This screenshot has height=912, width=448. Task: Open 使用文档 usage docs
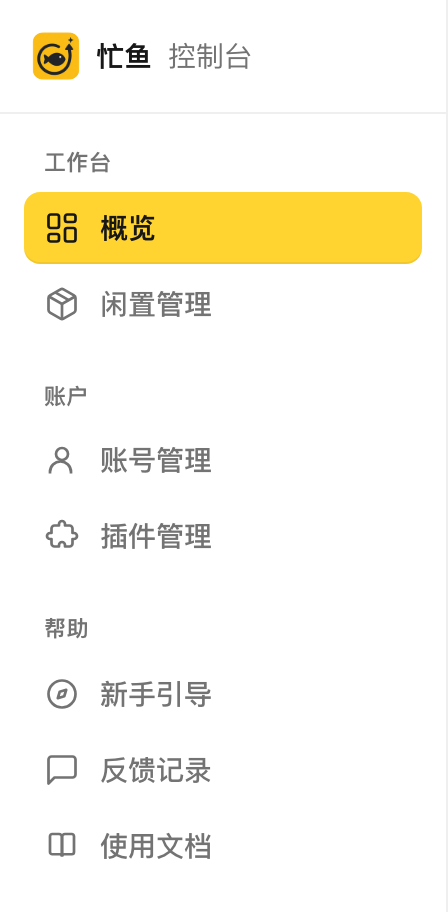[x=223, y=846]
